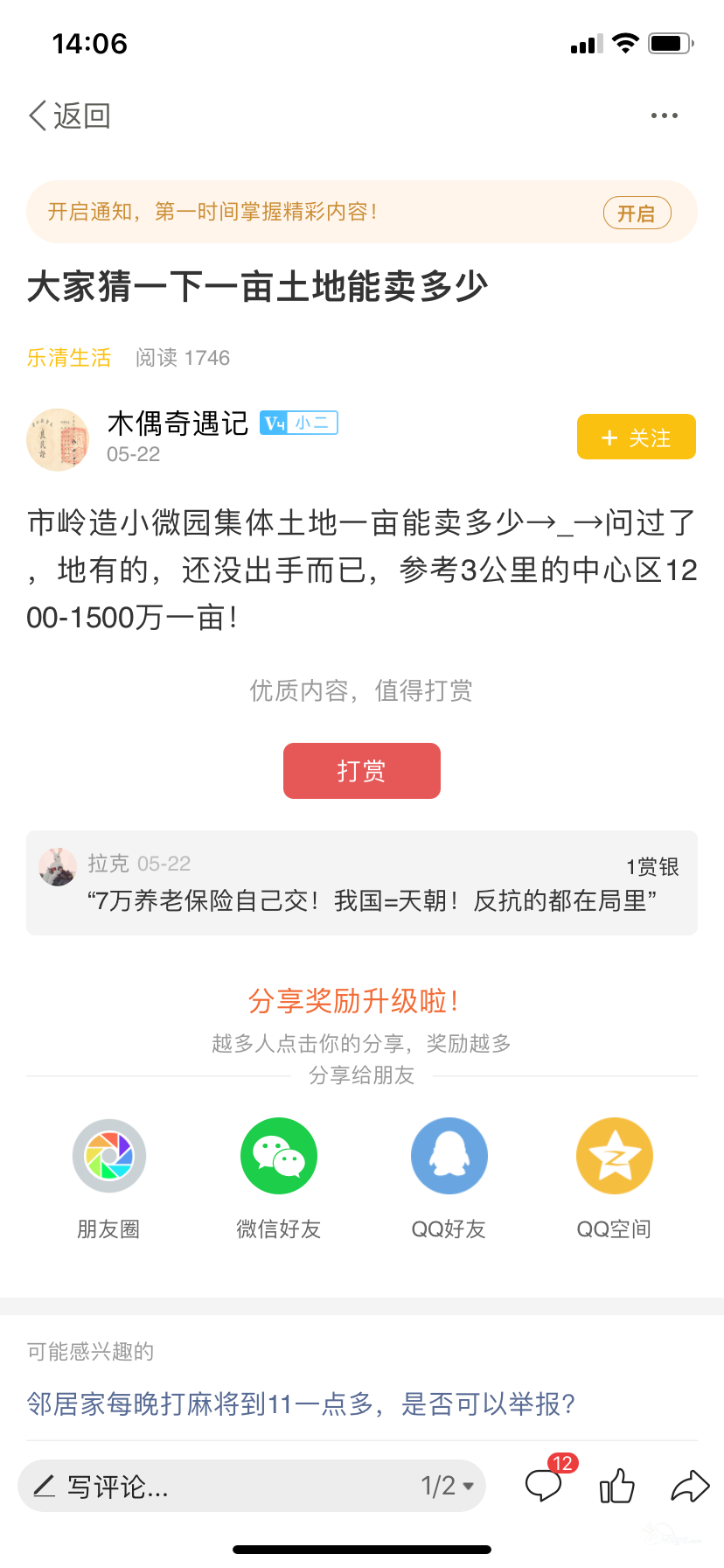View 木偶奇遇记's profile avatar

pyautogui.click(x=58, y=439)
